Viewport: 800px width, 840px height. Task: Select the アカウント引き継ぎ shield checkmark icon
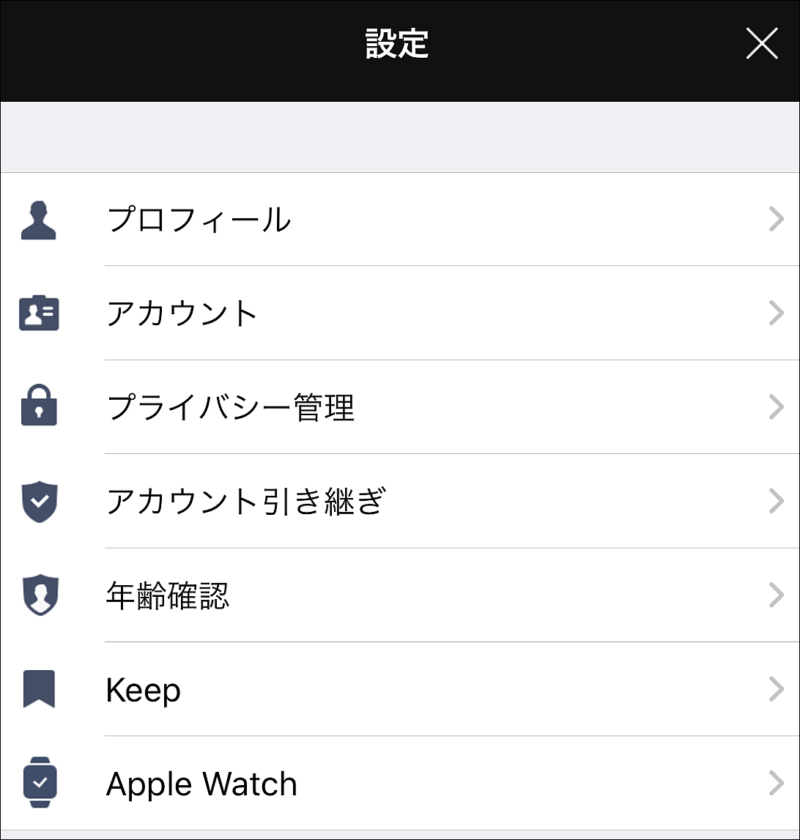point(40,501)
